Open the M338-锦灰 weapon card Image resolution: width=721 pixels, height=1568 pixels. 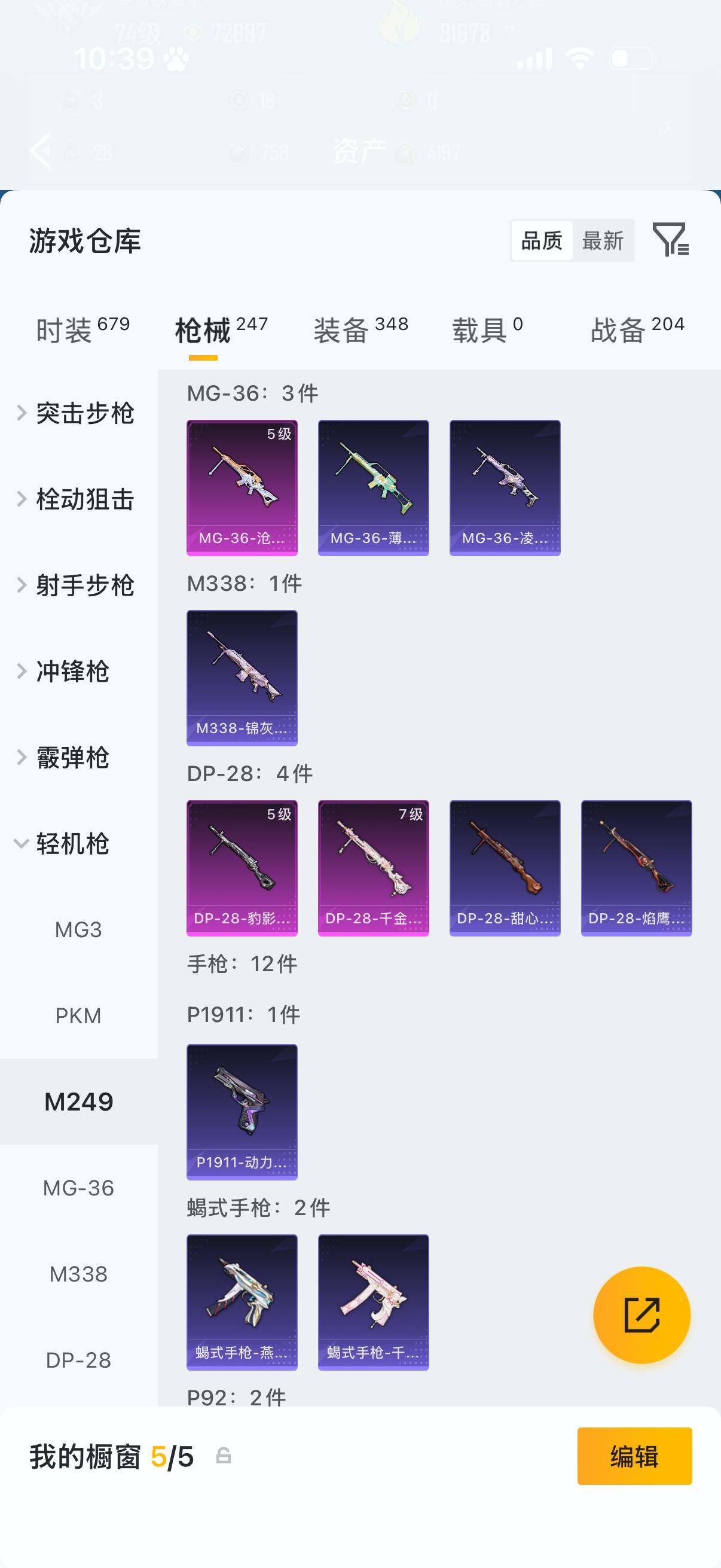242,678
